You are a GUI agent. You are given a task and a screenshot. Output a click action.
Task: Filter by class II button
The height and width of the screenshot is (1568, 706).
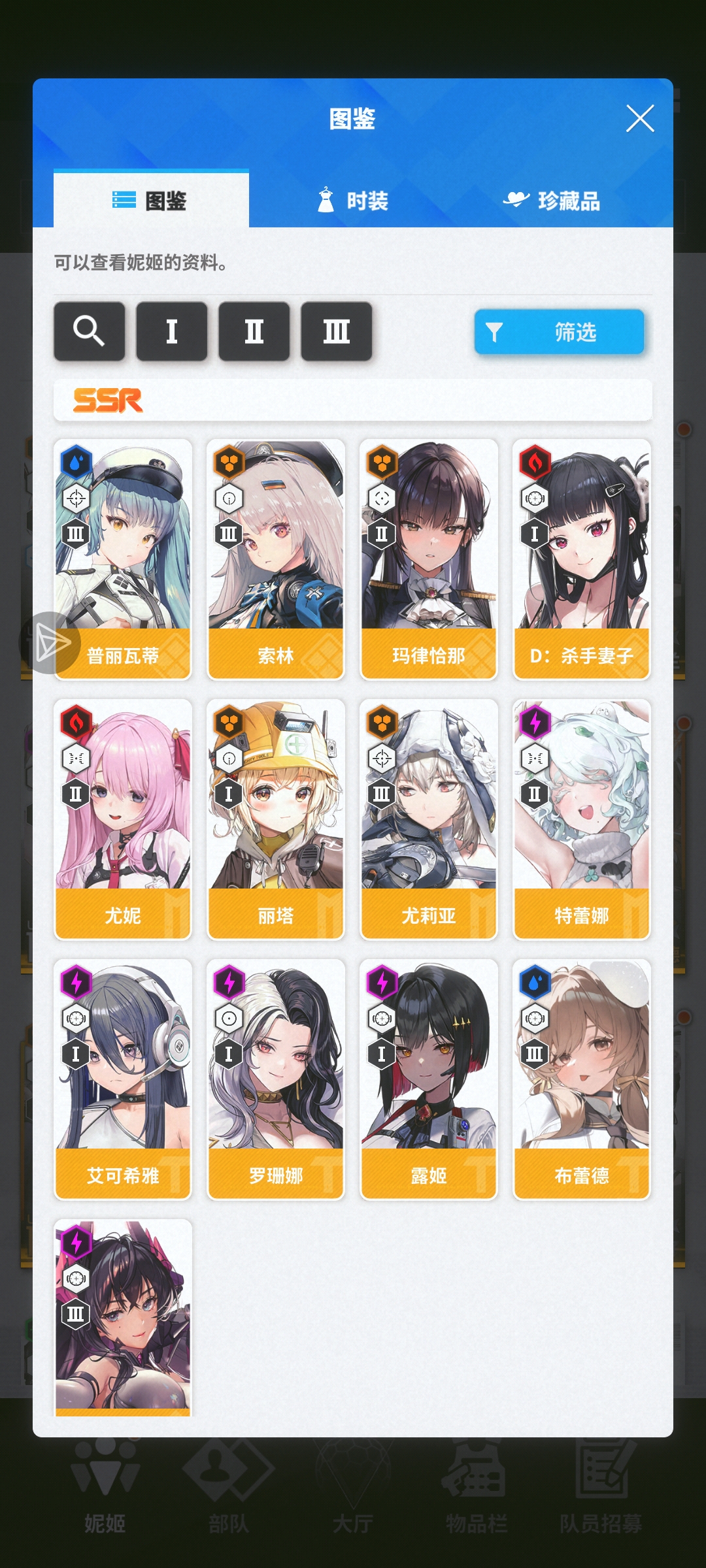[254, 331]
